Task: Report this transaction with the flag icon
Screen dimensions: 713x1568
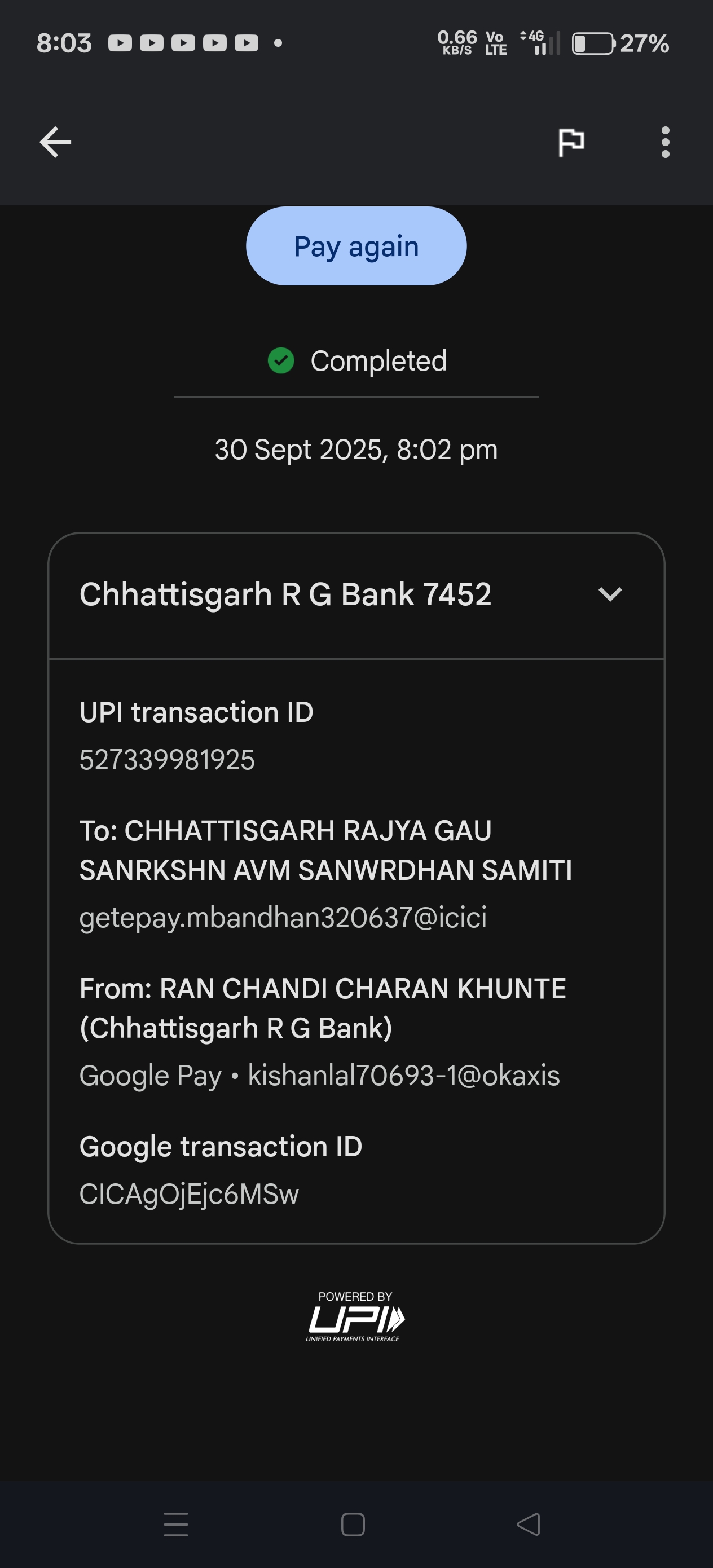Action: [x=571, y=143]
